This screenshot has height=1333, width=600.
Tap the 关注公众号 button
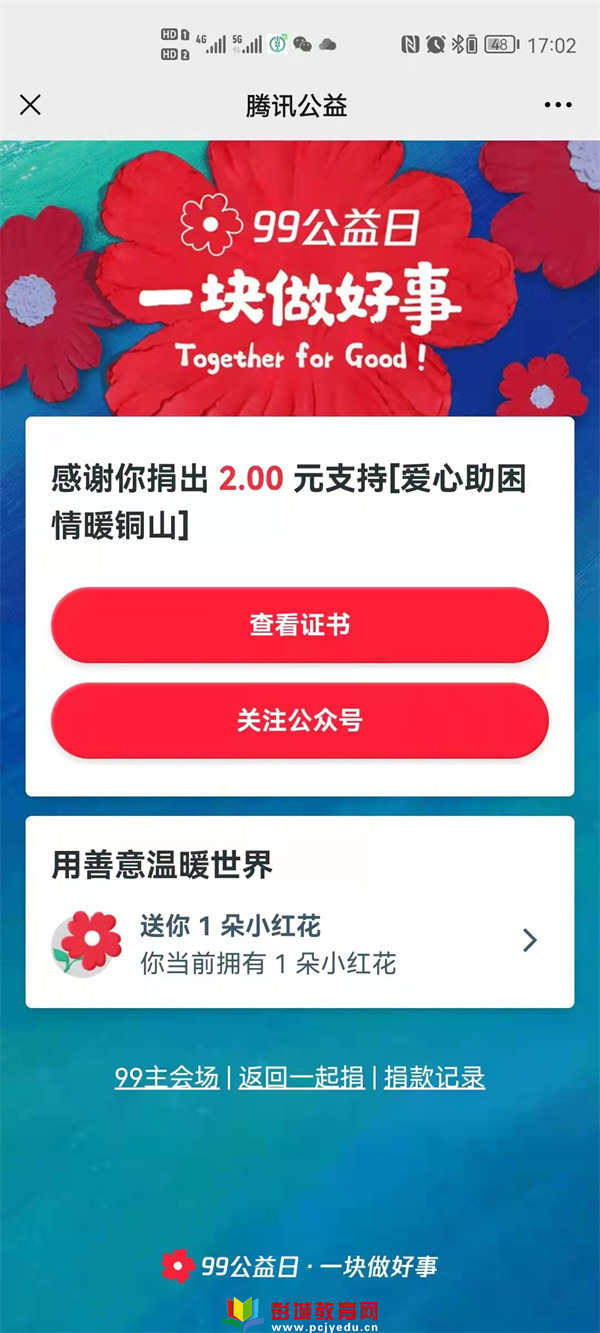click(x=300, y=720)
